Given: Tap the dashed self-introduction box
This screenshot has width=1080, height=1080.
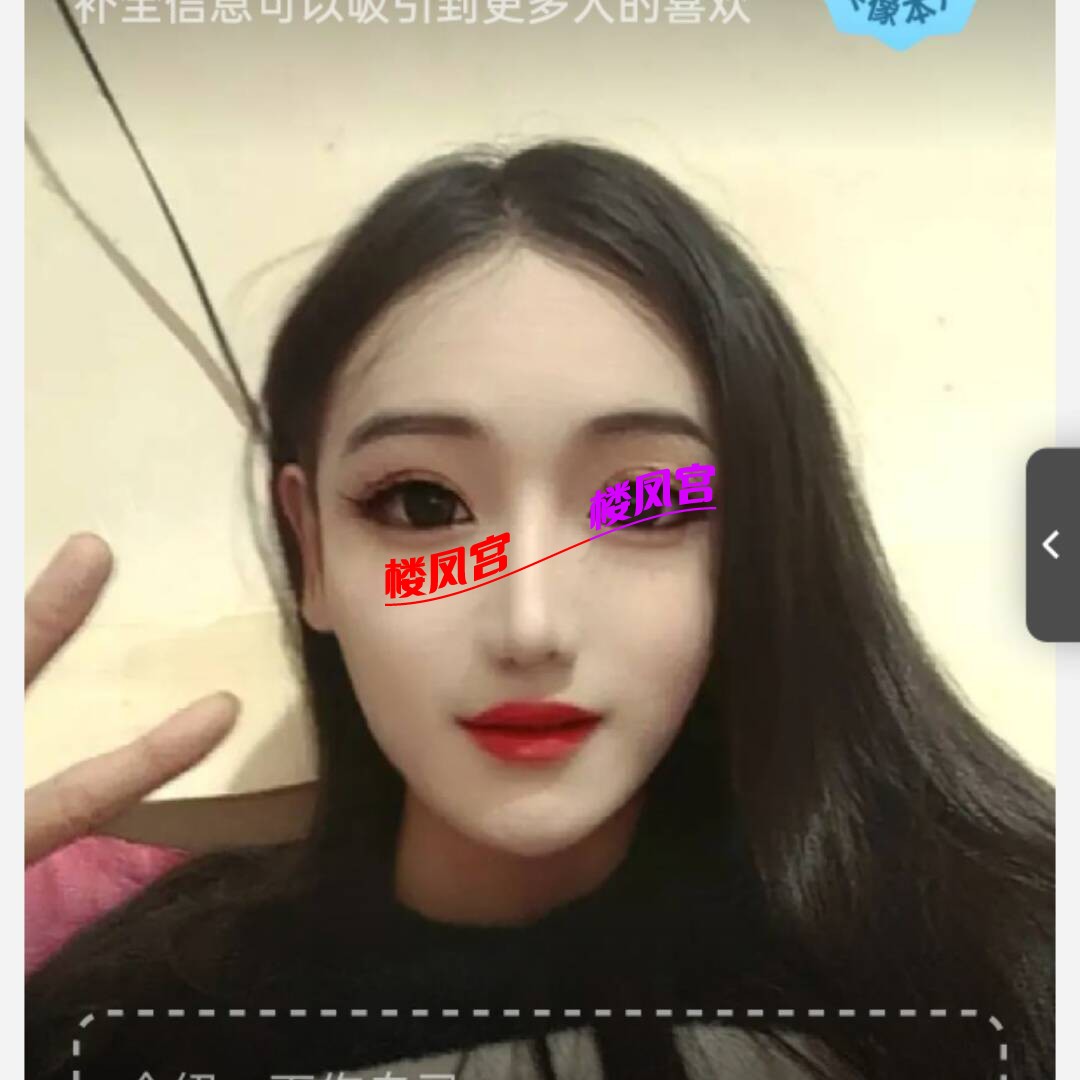Looking at the screenshot, I should coord(540,1050).
